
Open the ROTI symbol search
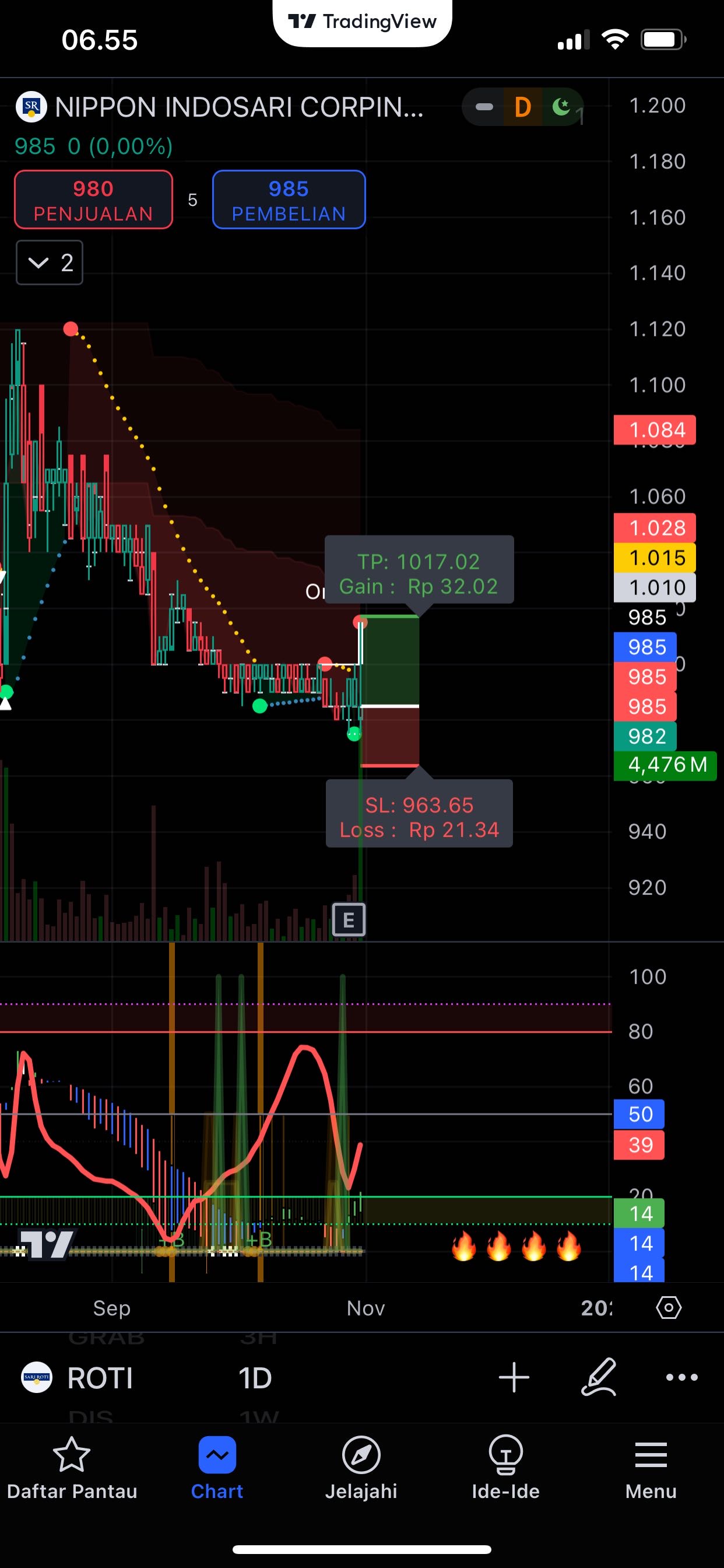pyautogui.click(x=78, y=1377)
